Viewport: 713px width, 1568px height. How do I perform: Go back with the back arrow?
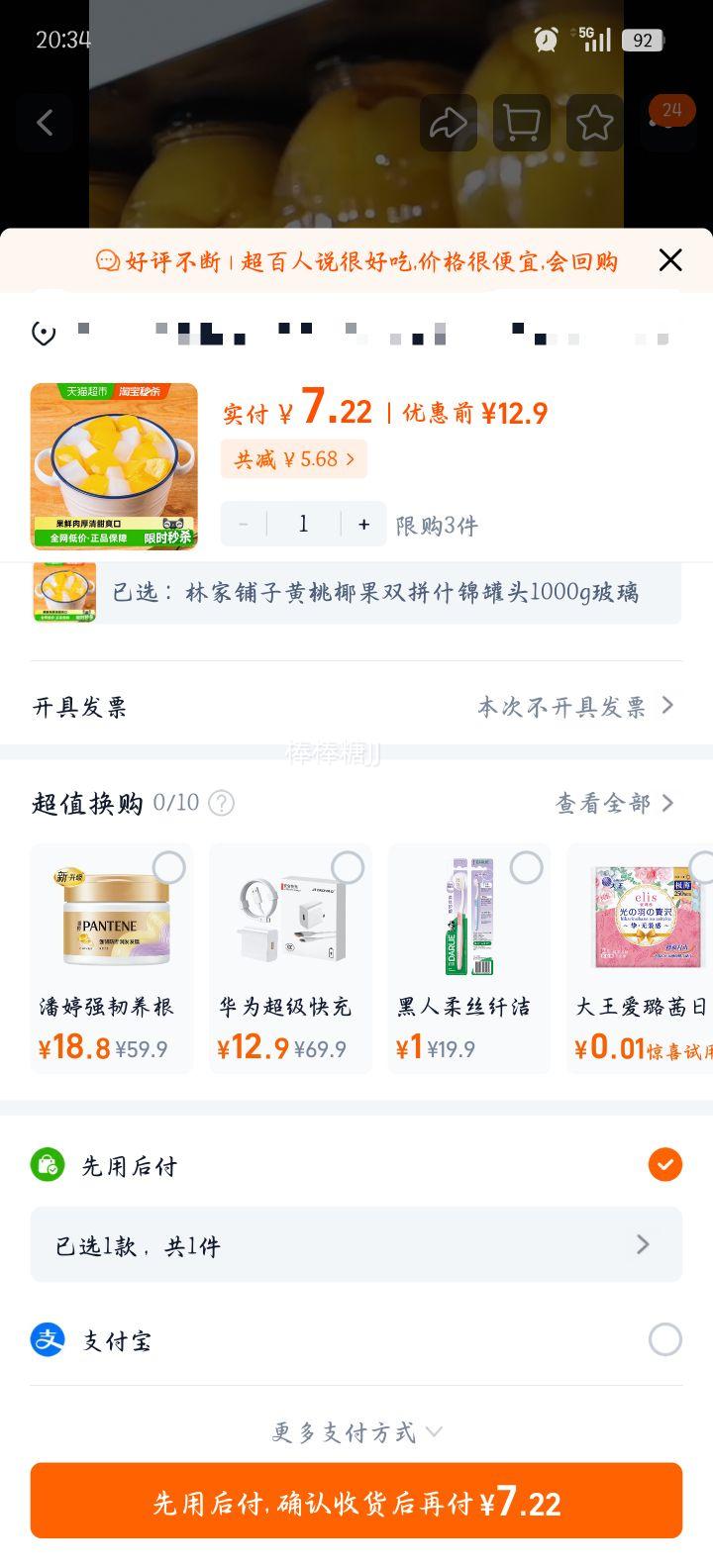(45, 122)
